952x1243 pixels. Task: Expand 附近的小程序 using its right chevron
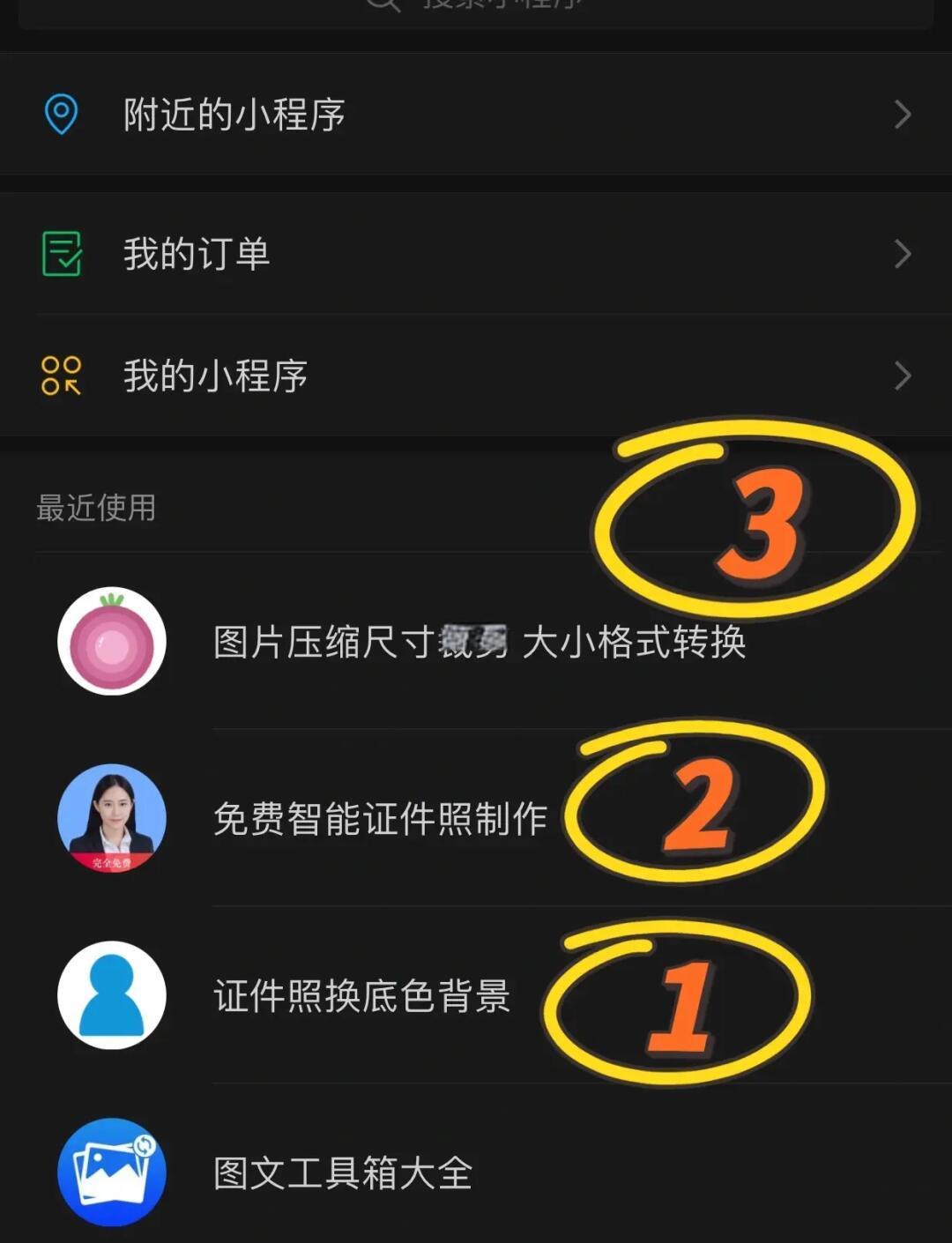(x=901, y=115)
